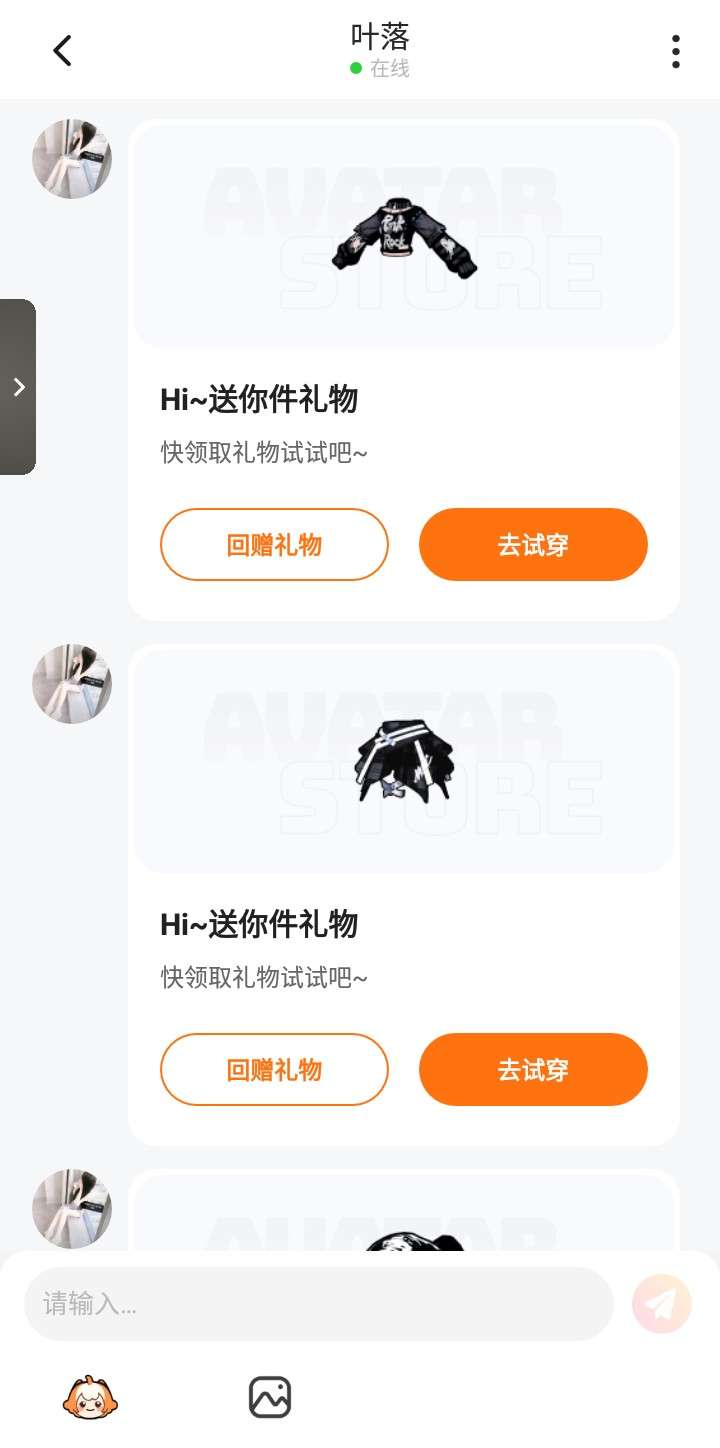Attach an image from the gallery
720x1448 pixels.
270,1397
